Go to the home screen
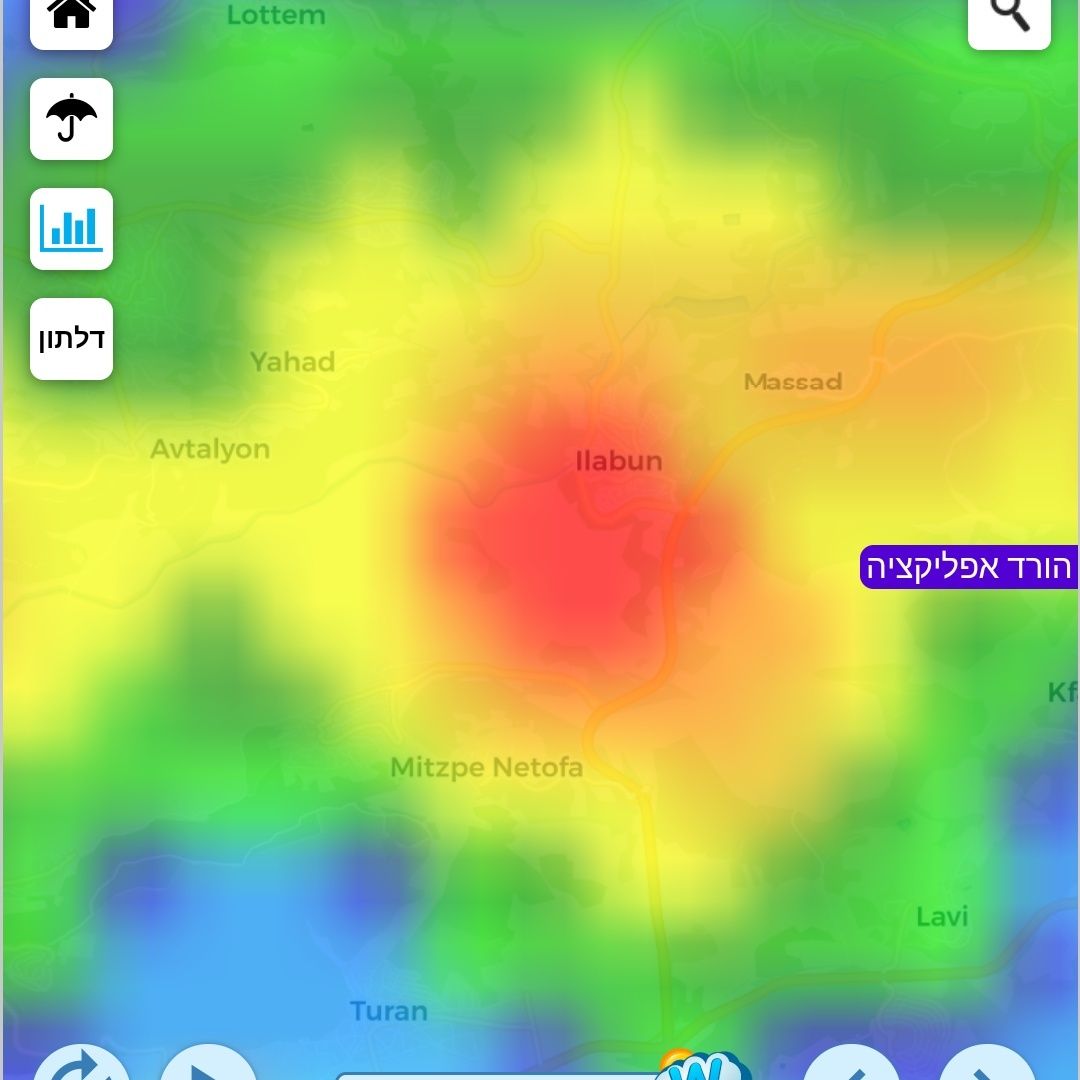1080x1080 pixels. [71, 18]
